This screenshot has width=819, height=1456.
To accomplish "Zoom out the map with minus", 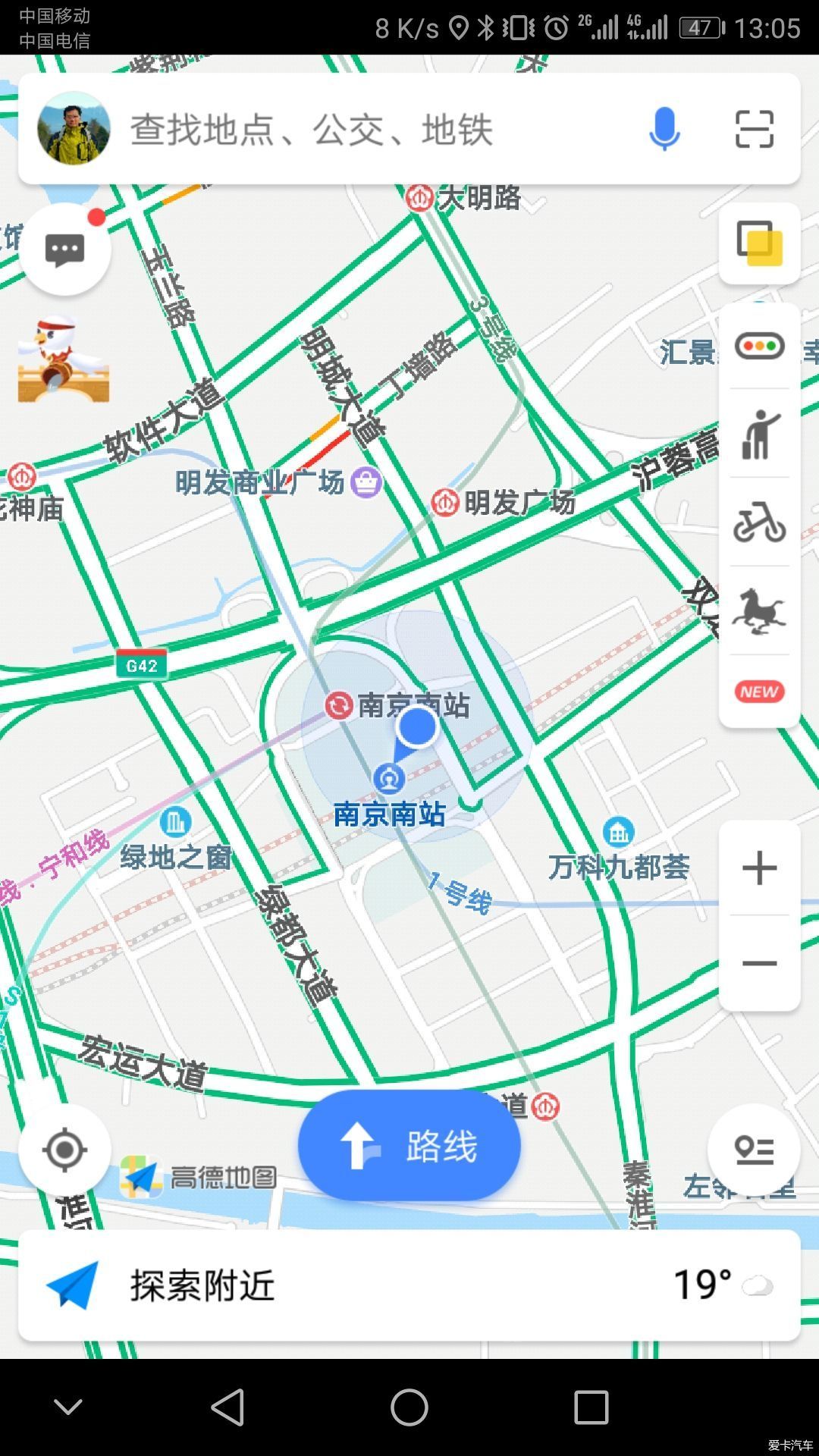I will (x=760, y=963).
